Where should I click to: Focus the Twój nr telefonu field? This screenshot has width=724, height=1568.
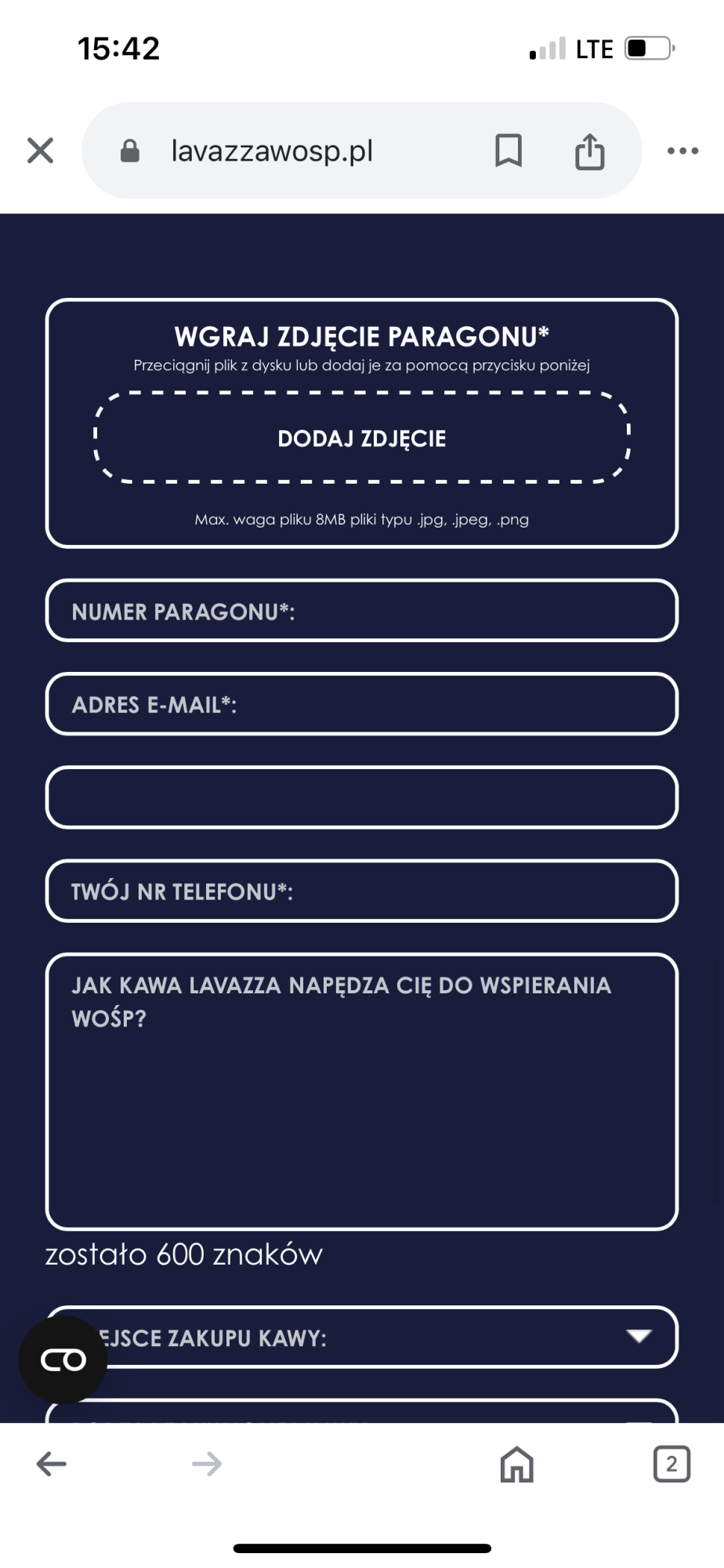[x=361, y=891]
